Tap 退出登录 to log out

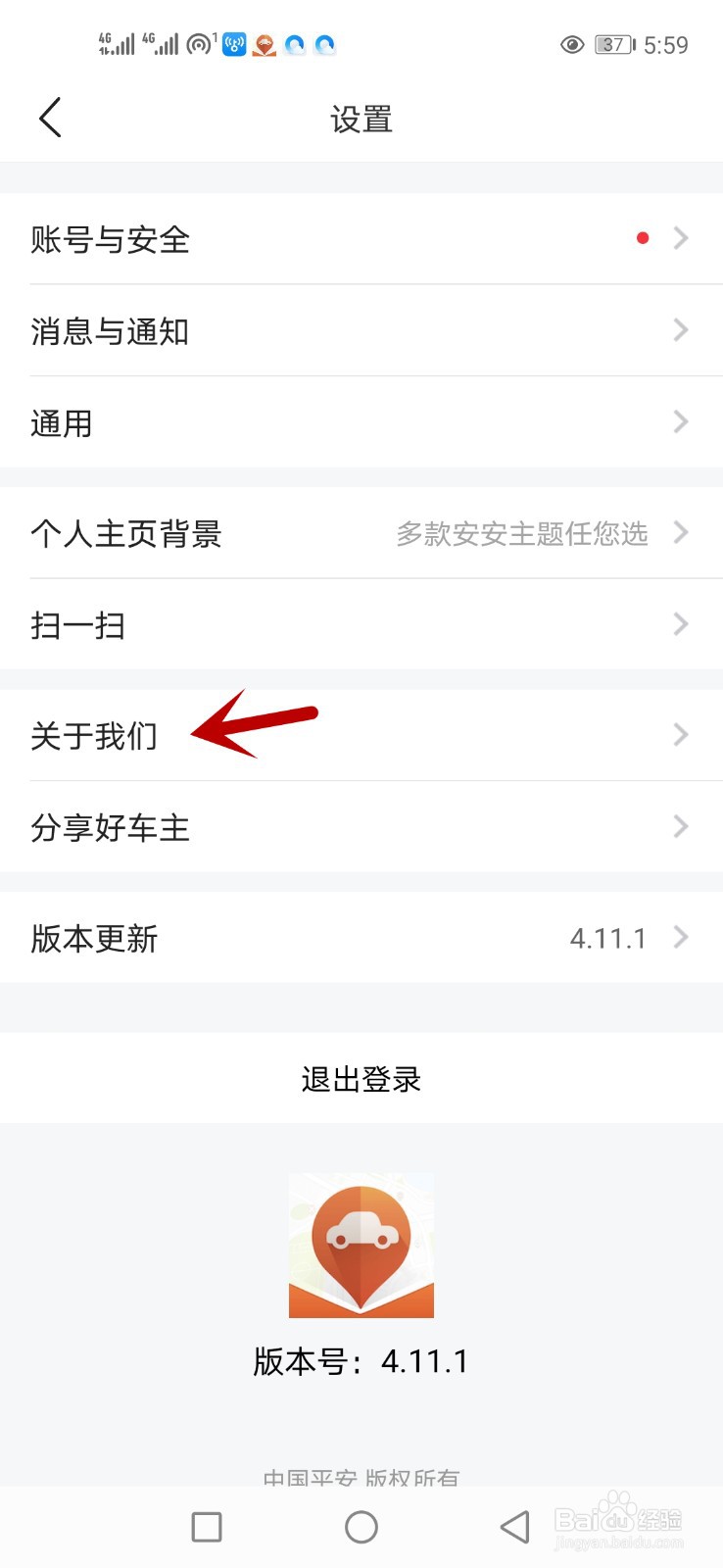[361, 1078]
